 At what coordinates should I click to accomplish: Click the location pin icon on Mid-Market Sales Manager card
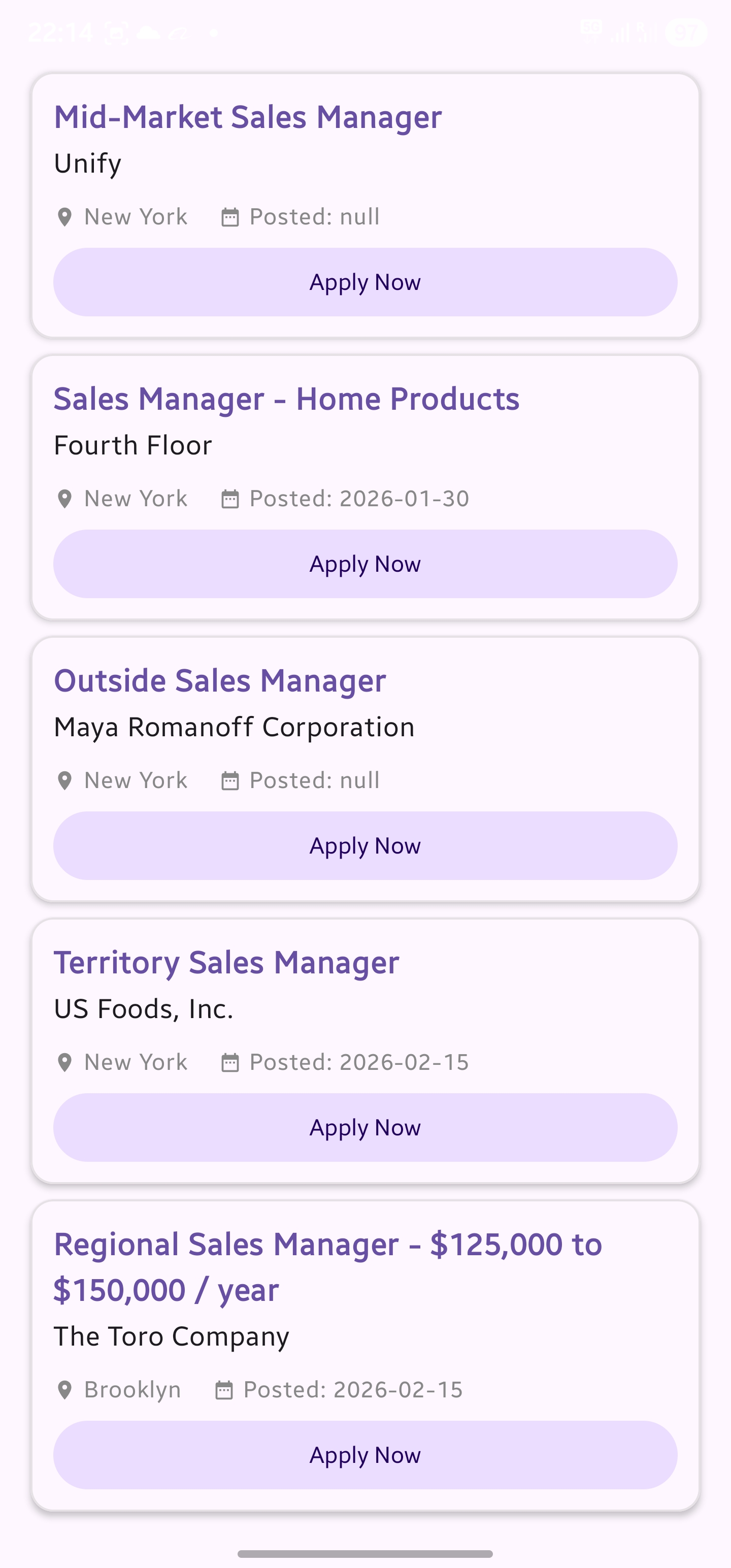(65, 217)
